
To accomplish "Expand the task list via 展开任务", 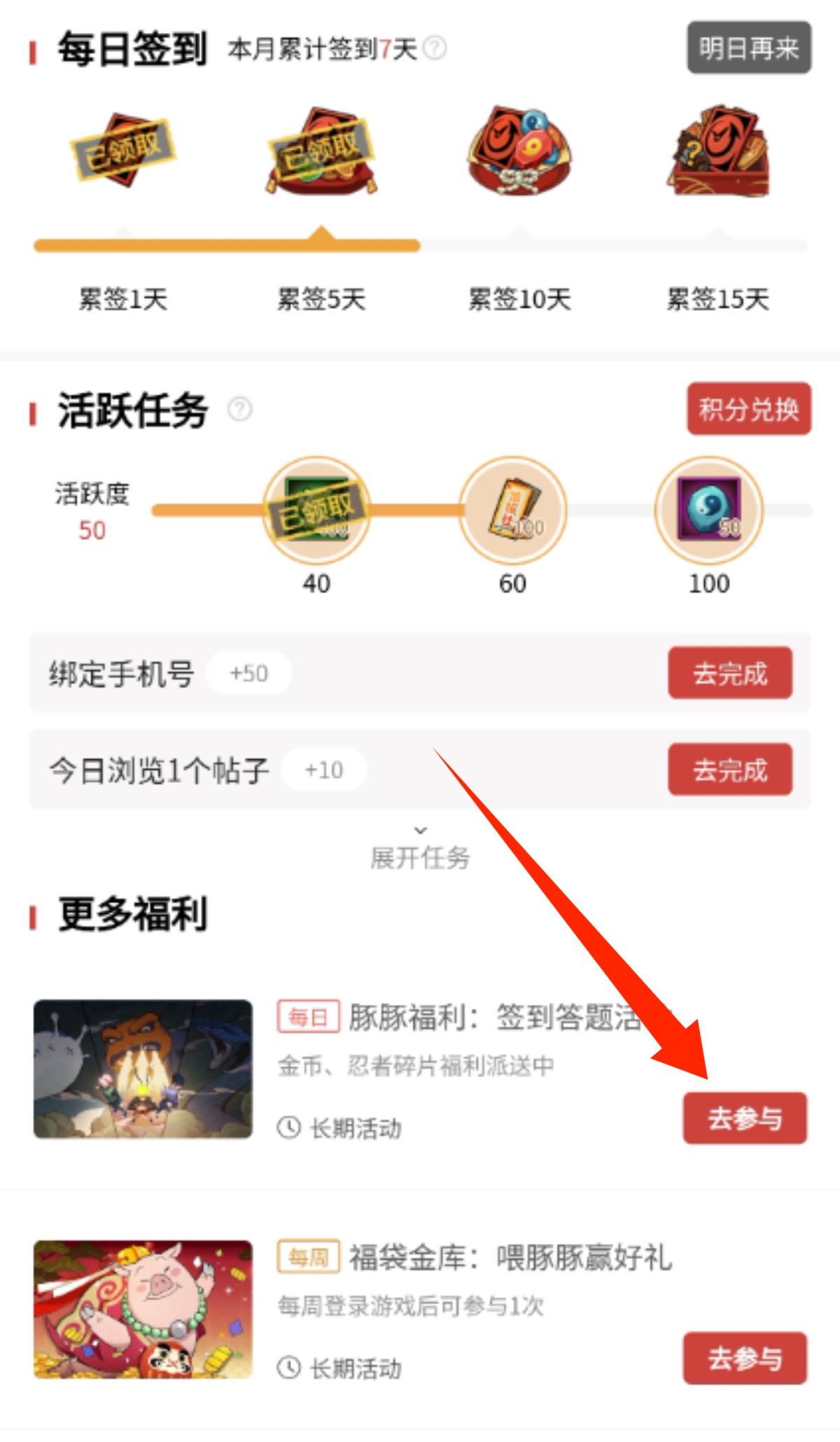I will coord(420,849).
